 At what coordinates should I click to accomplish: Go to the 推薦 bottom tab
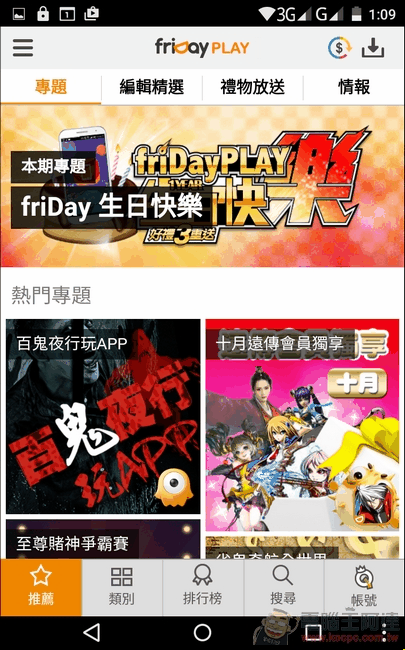[x=41, y=587]
